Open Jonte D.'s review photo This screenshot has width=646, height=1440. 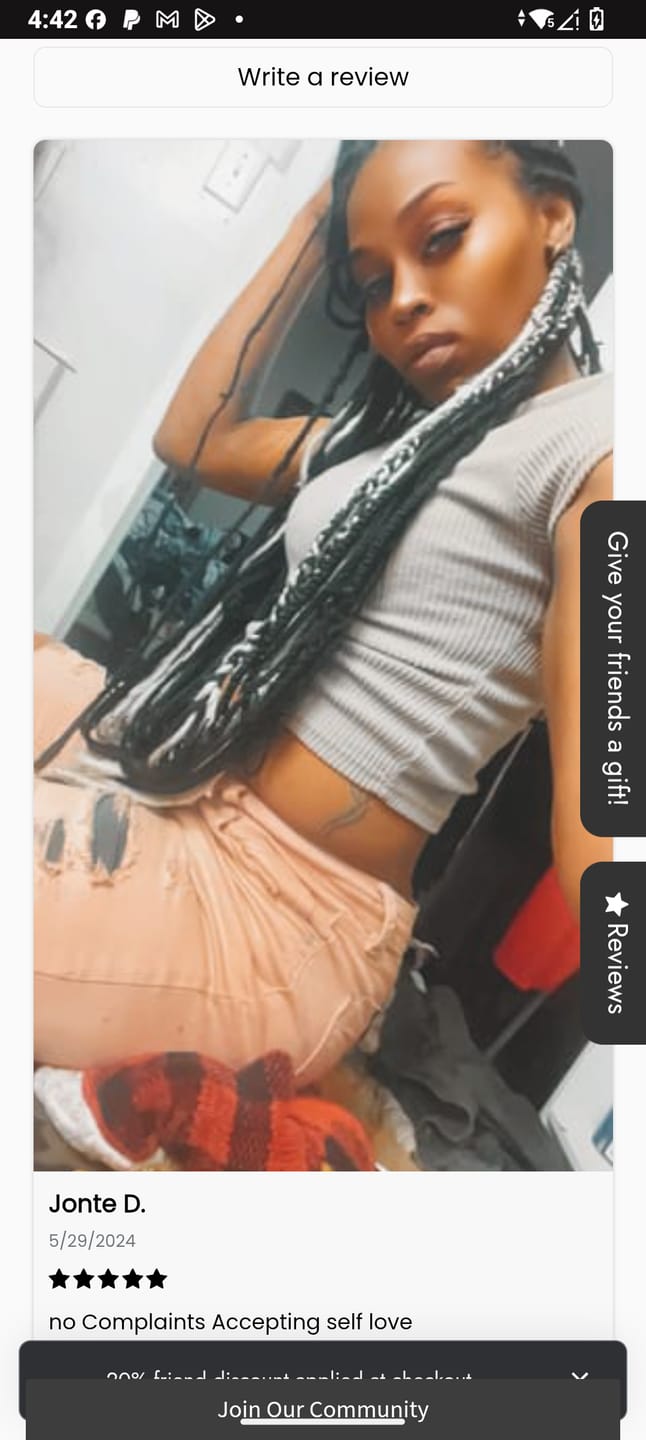pos(323,655)
